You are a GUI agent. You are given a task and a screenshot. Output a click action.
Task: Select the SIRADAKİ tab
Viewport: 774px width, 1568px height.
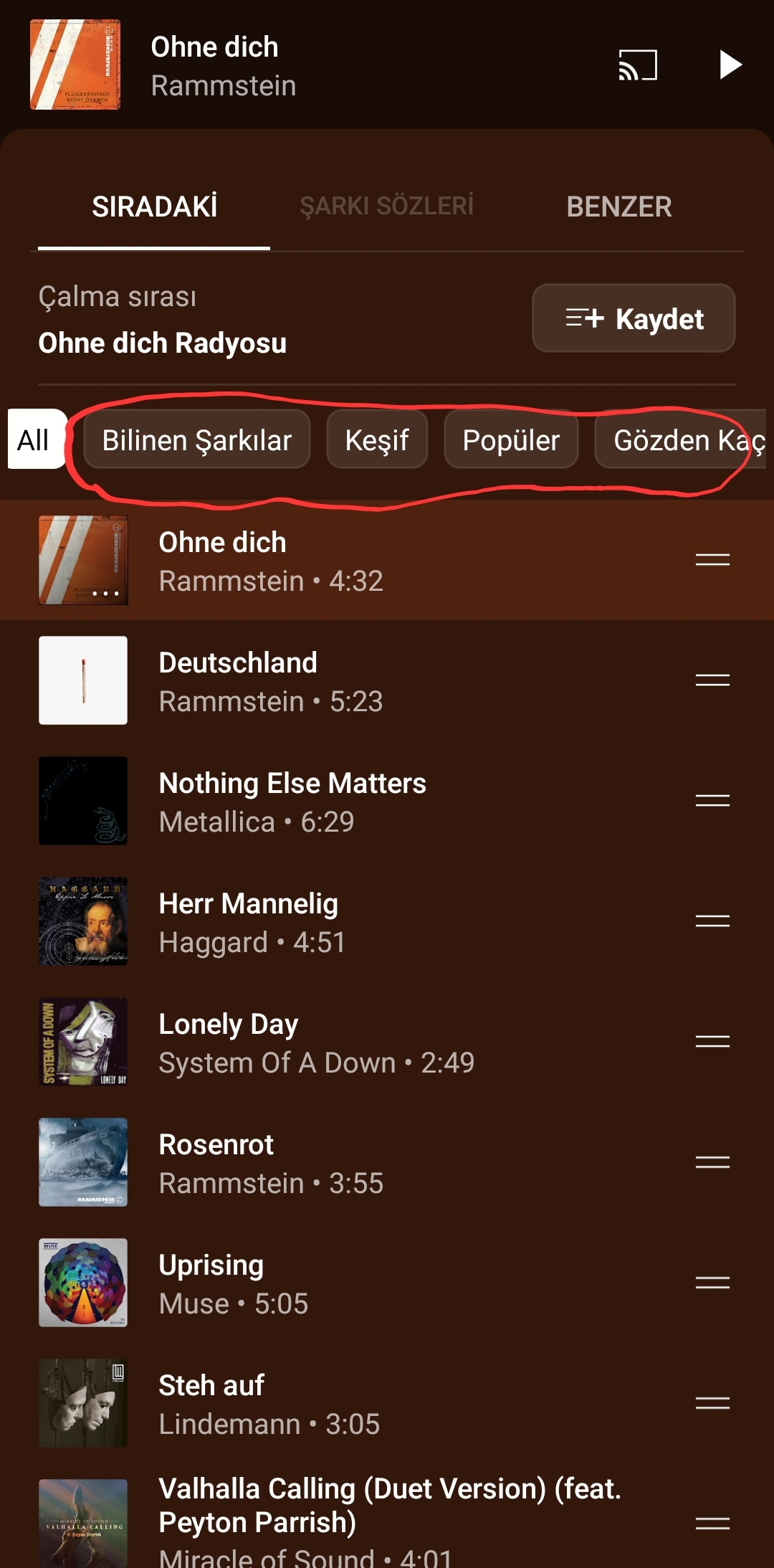coord(154,206)
